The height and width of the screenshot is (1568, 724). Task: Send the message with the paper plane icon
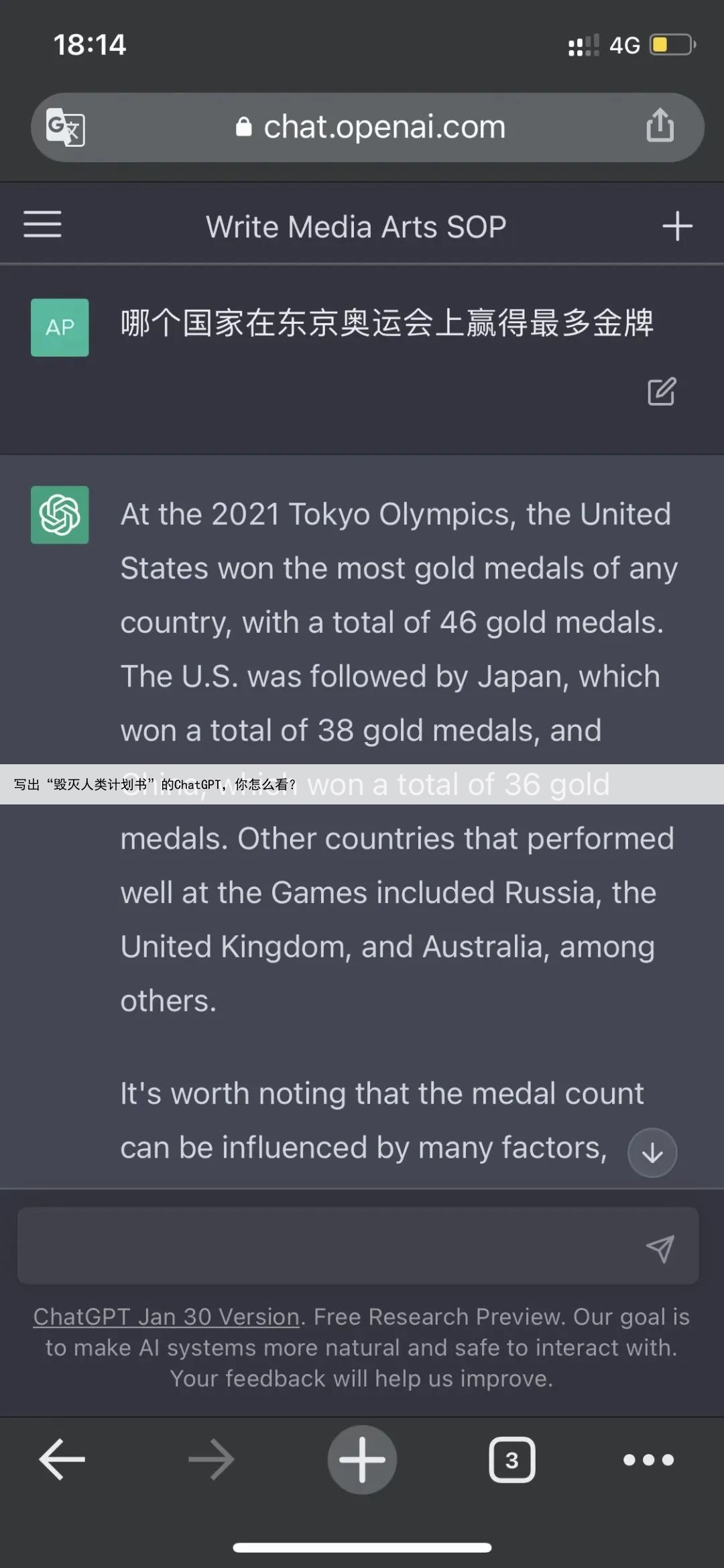point(660,1248)
